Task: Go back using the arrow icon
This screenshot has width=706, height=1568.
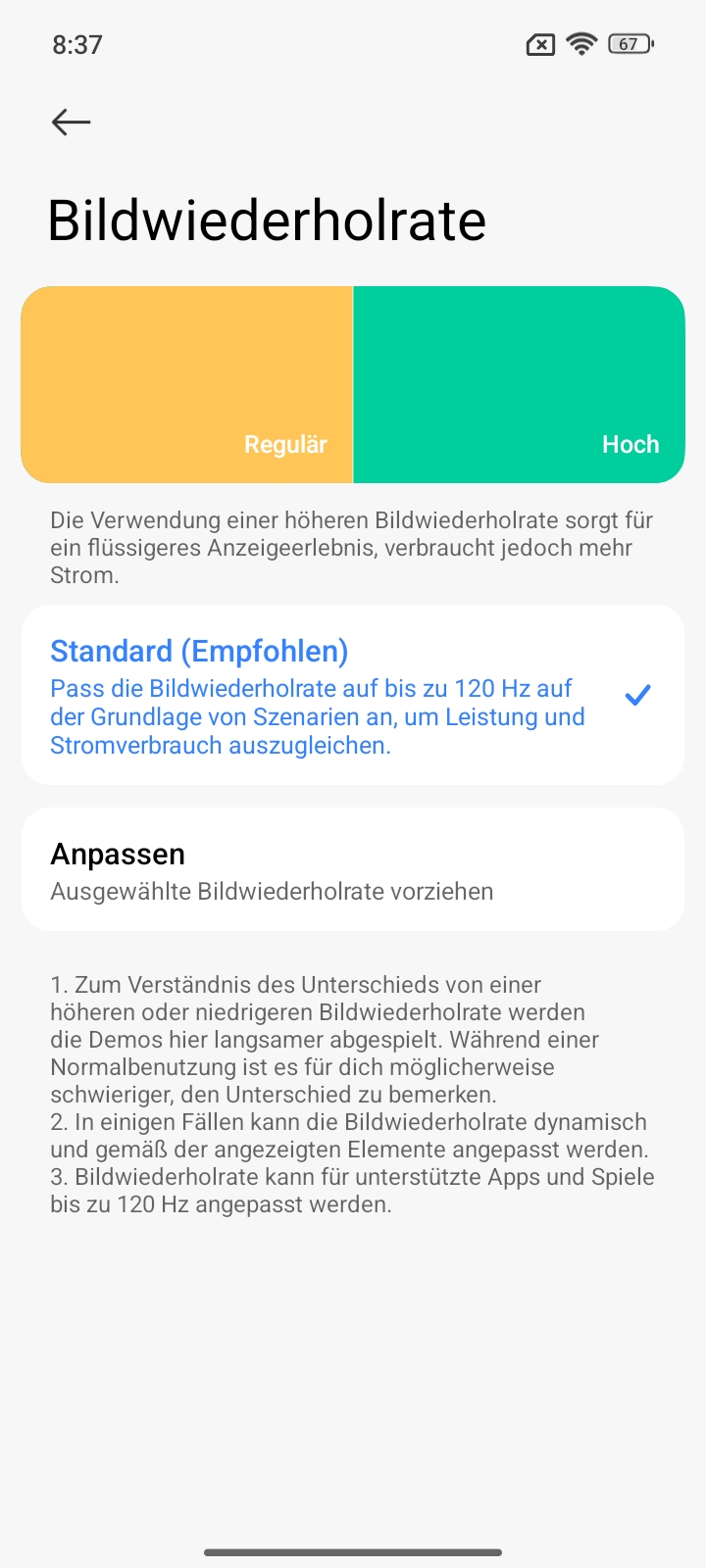Action: [71, 122]
